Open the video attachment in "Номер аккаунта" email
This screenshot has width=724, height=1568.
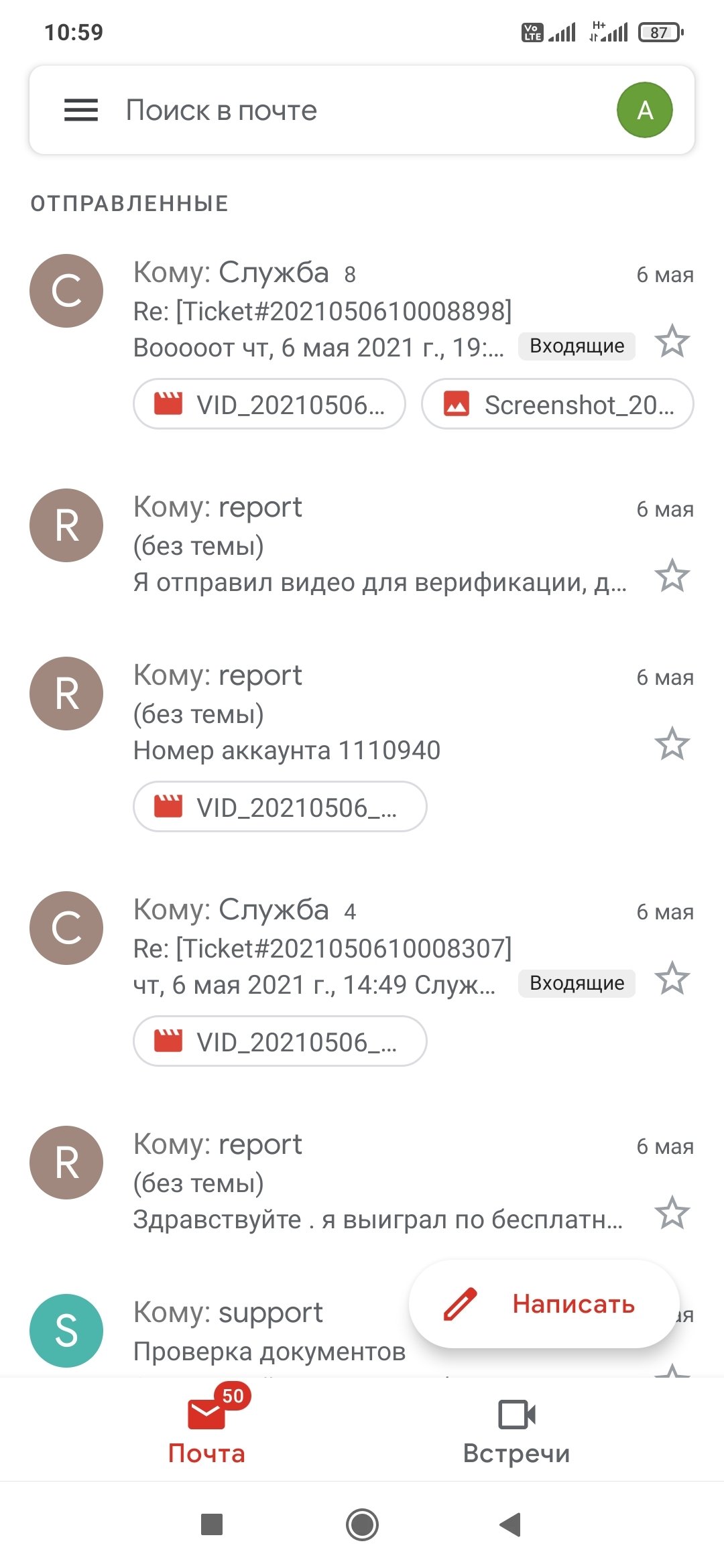pyautogui.click(x=280, y=807)
